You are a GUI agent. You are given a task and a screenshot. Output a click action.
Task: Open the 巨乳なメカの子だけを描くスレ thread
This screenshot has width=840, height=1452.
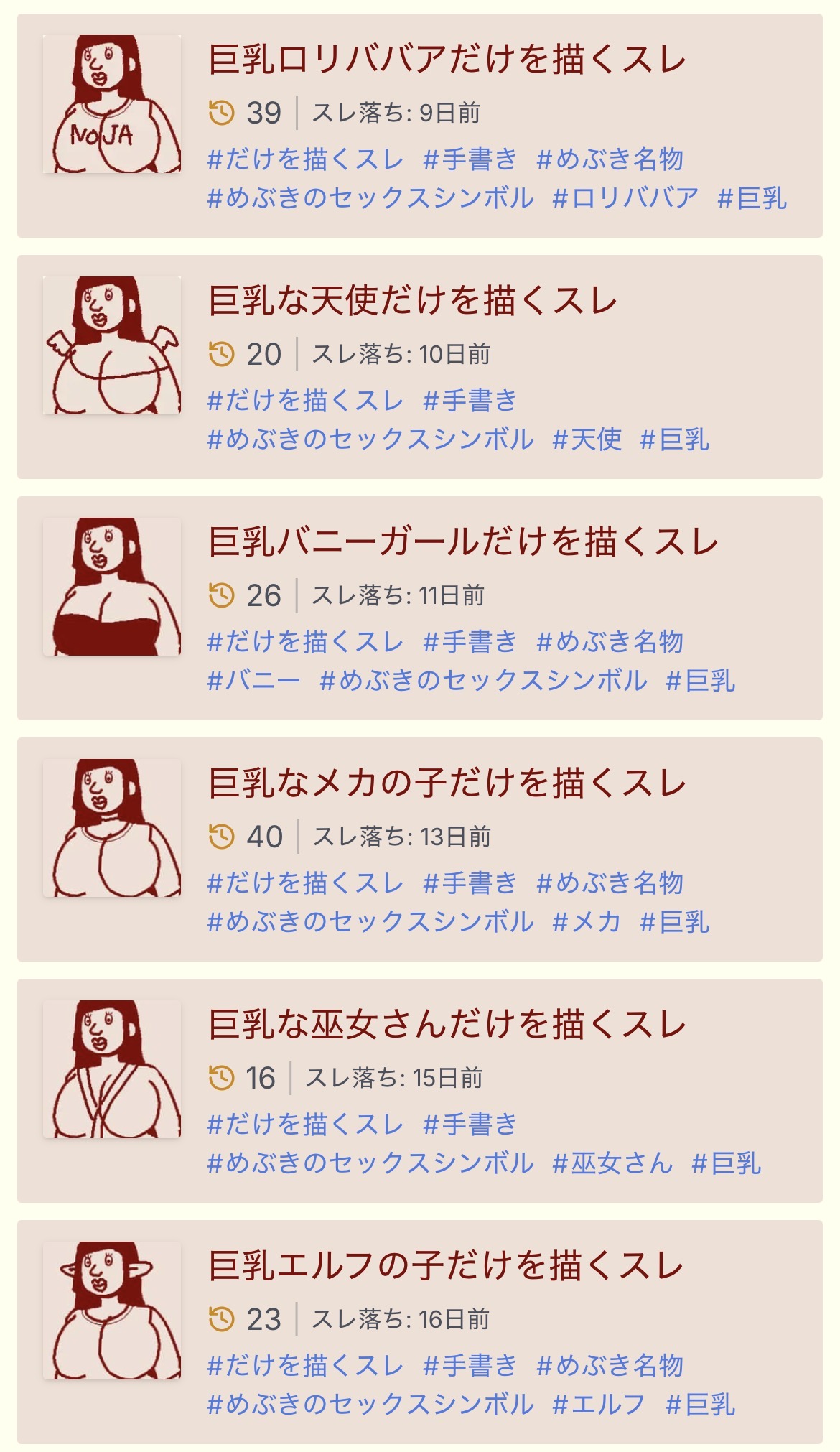(x=447, y=783)
